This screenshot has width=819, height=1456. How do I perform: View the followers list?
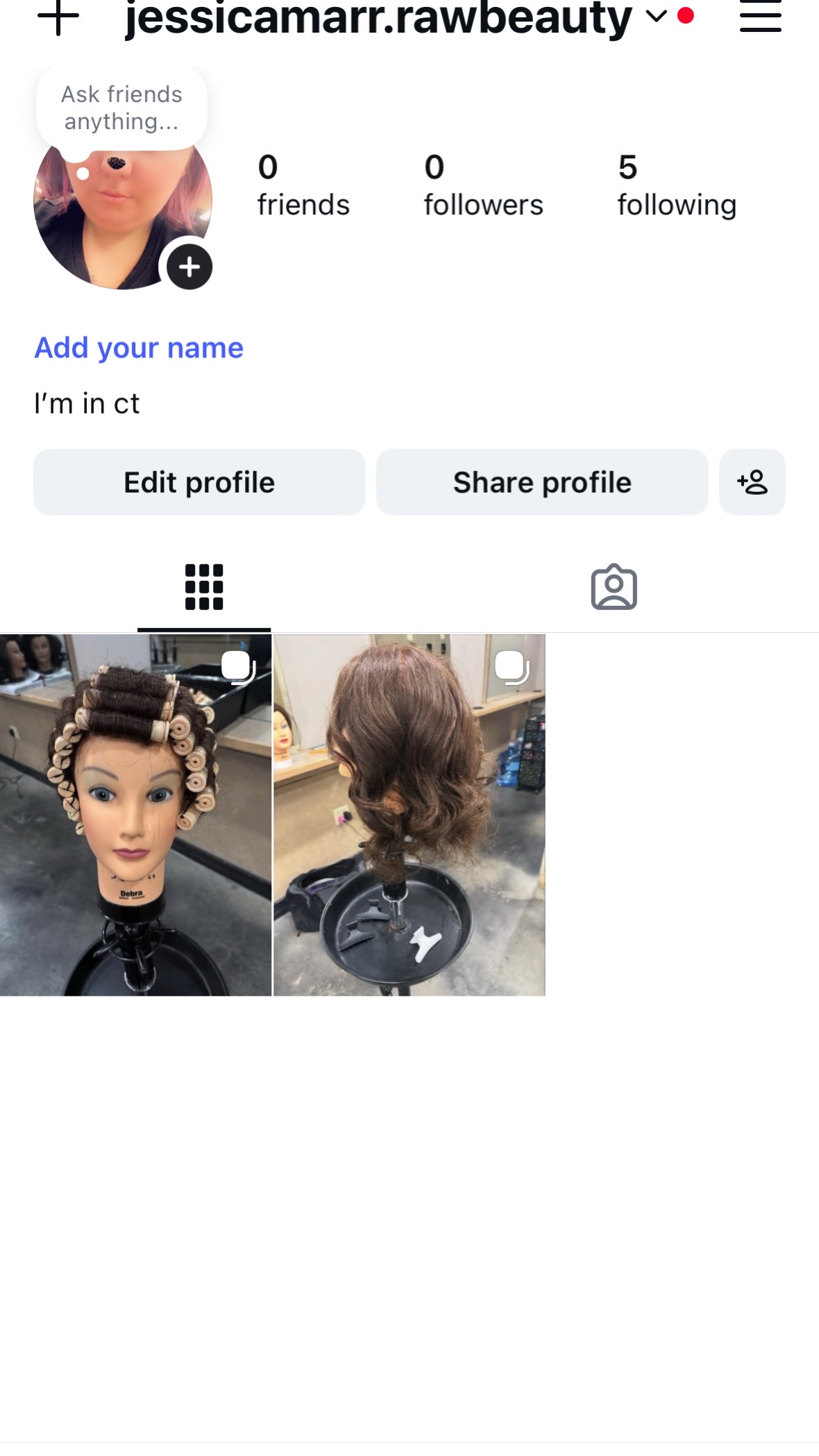coord(483,185)
